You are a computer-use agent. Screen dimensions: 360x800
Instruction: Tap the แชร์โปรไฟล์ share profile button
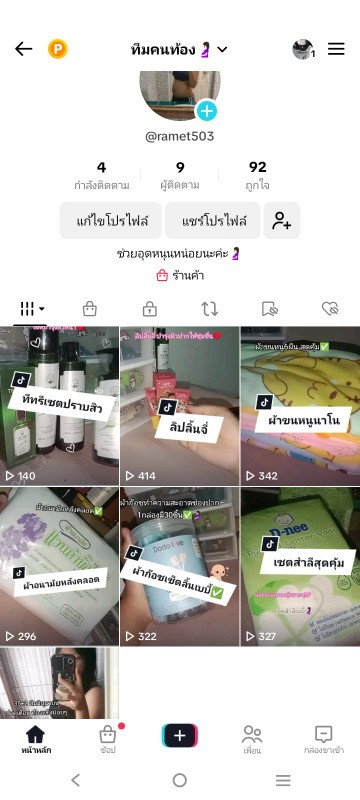213,220
